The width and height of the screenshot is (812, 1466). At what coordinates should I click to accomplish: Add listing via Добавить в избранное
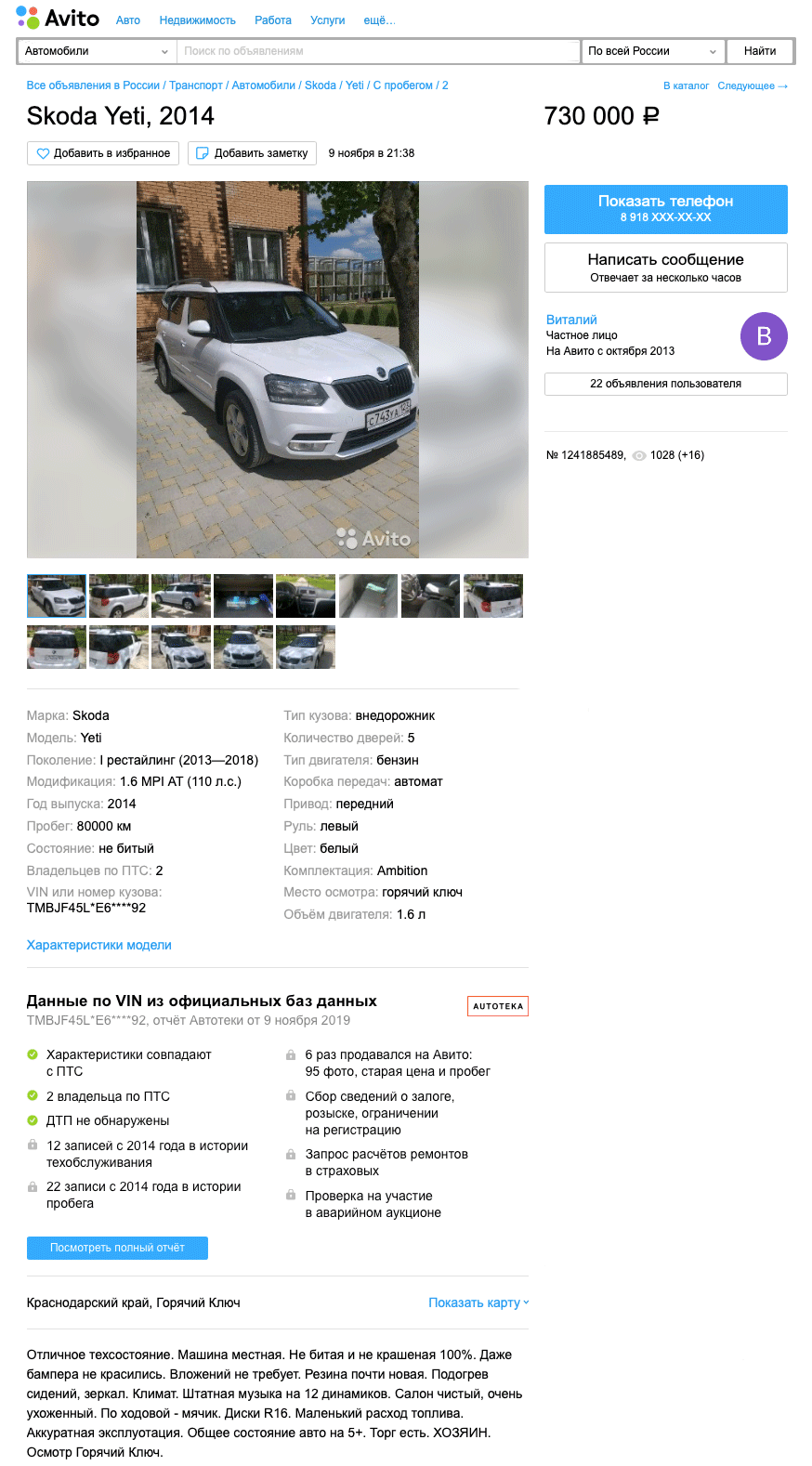(x=103, y=153)
